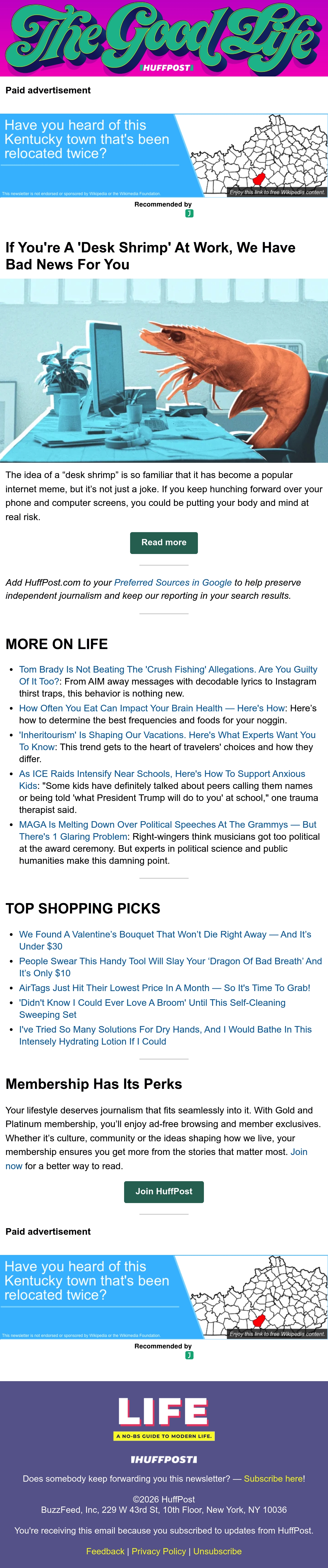Open the Feedback link in footer
328x1568 pixels.
[105, 1551]
